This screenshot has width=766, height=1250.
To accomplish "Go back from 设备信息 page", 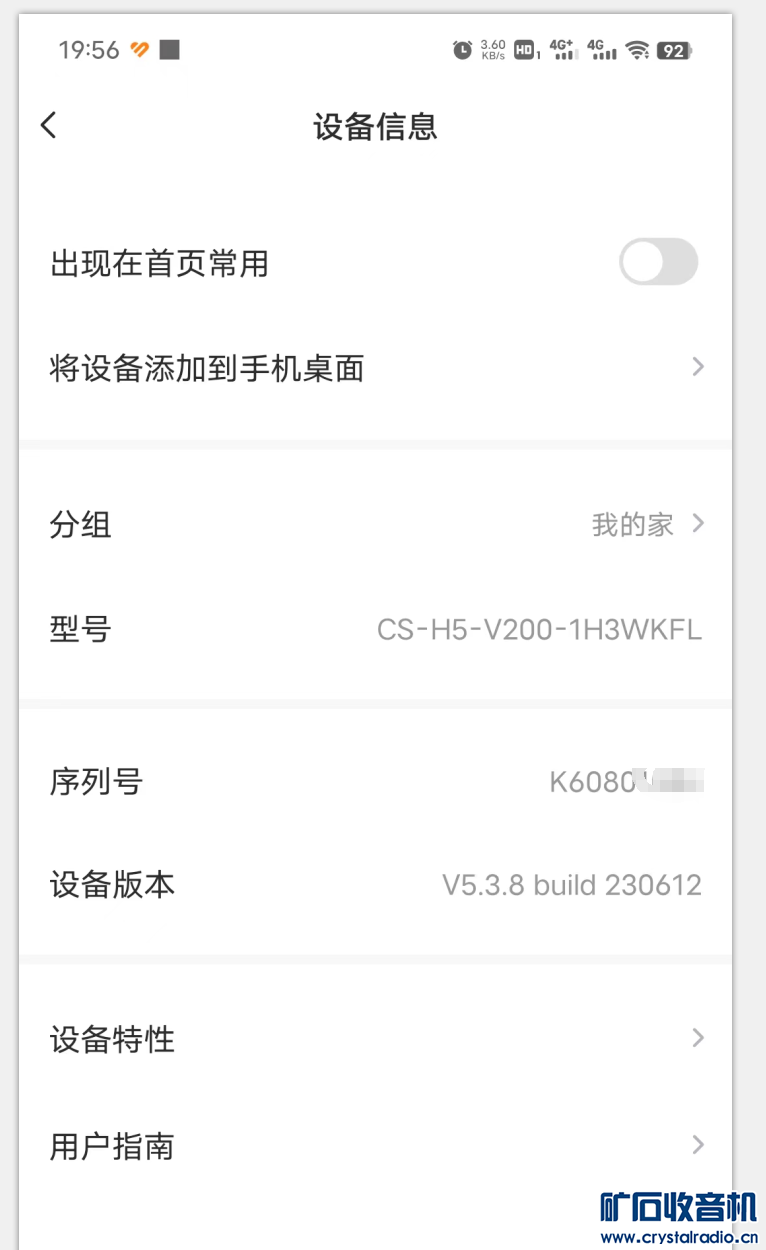I will click(x=48, y=126).
